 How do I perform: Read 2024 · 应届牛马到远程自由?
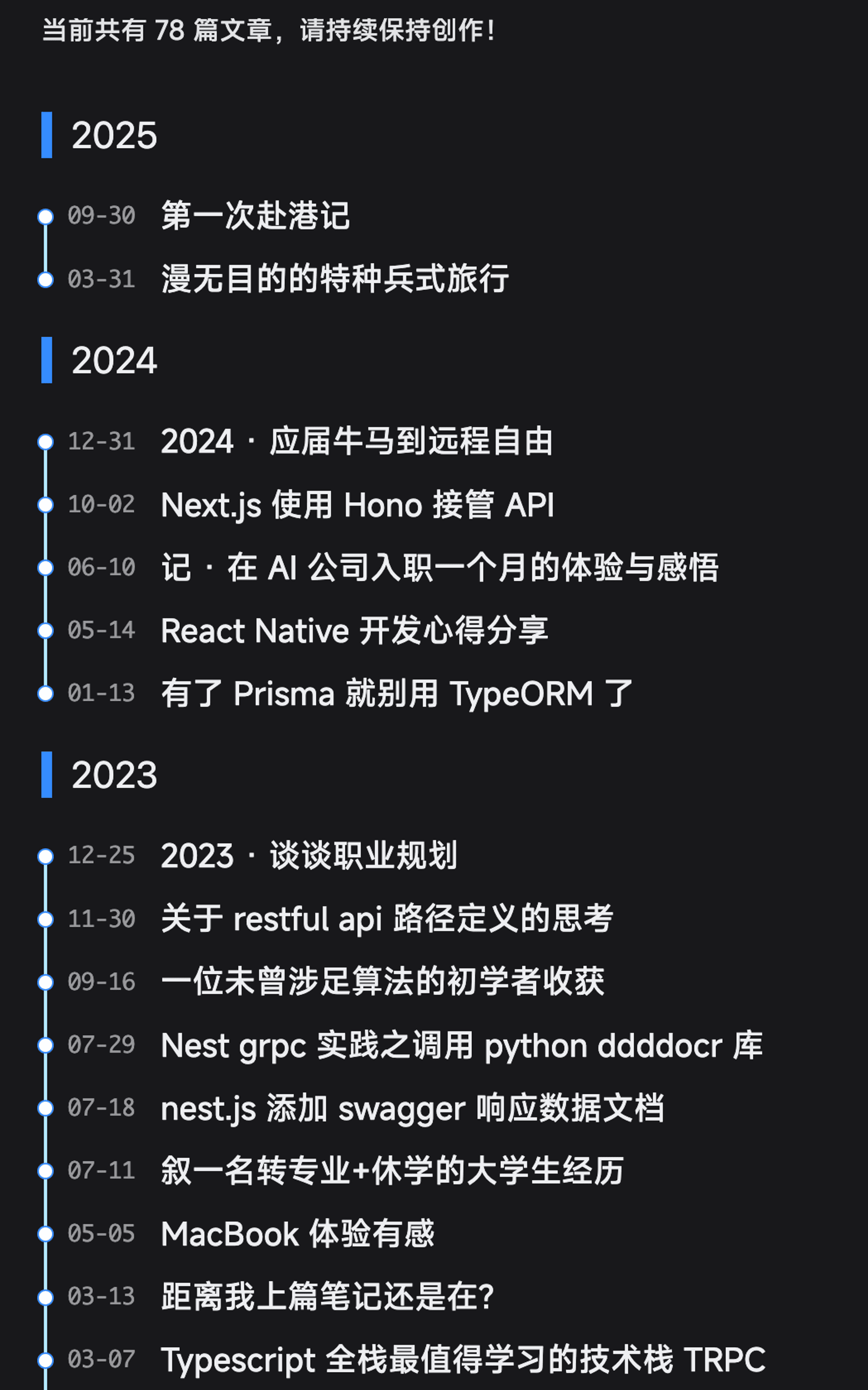(356, 441)
